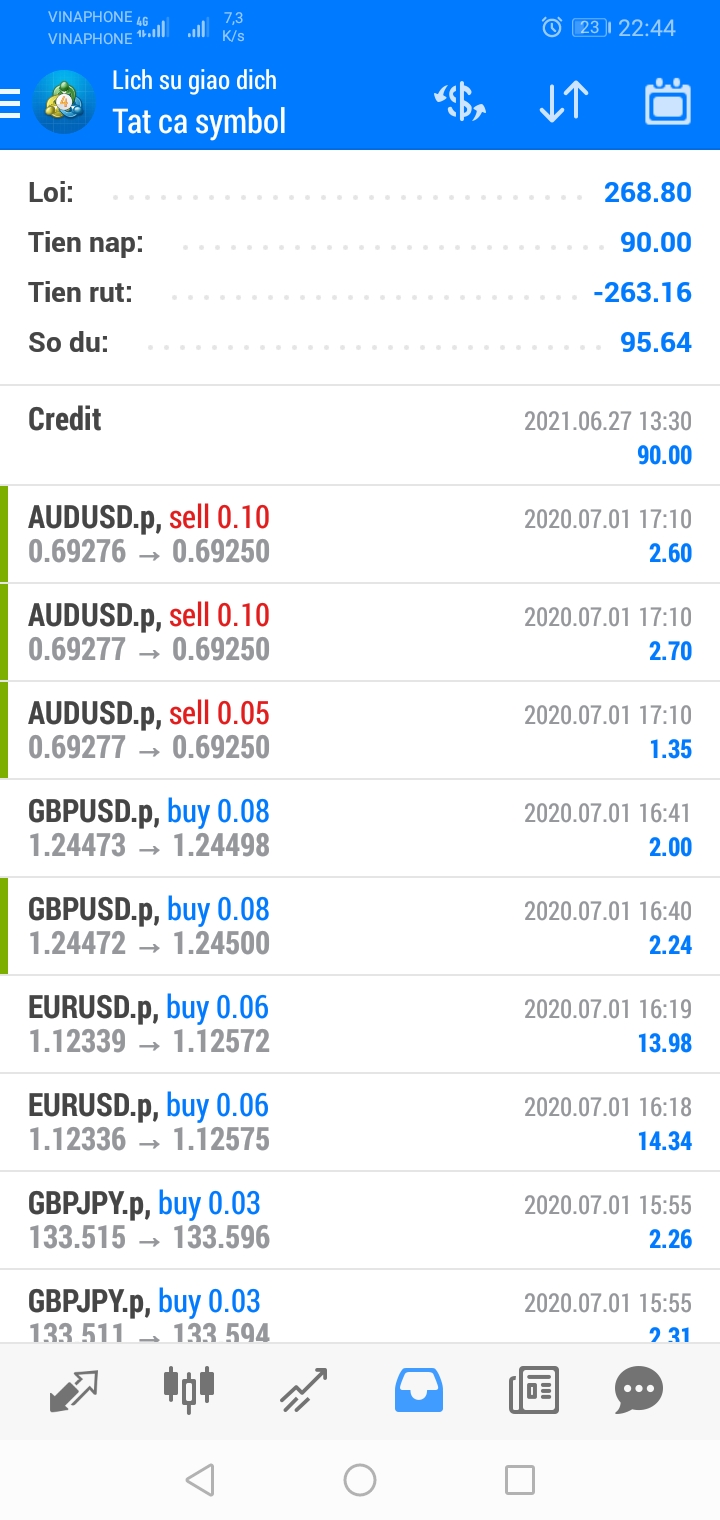View EURUSD.p buy trade with profit 13.98
Viewport: 720px width, 1520px height.
(360, 1024)
